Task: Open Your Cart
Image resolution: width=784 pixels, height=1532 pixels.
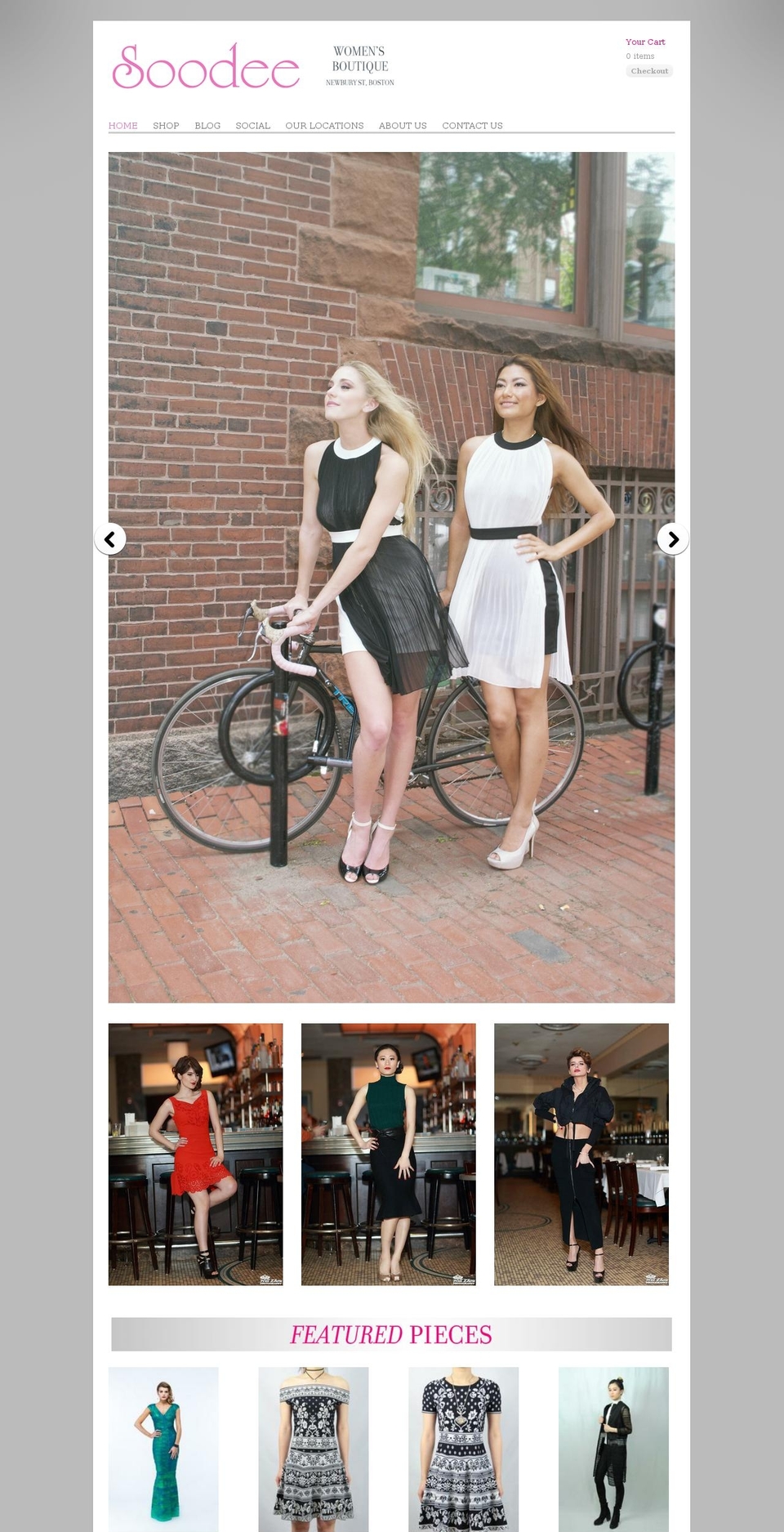Action: tap(644, 41)
